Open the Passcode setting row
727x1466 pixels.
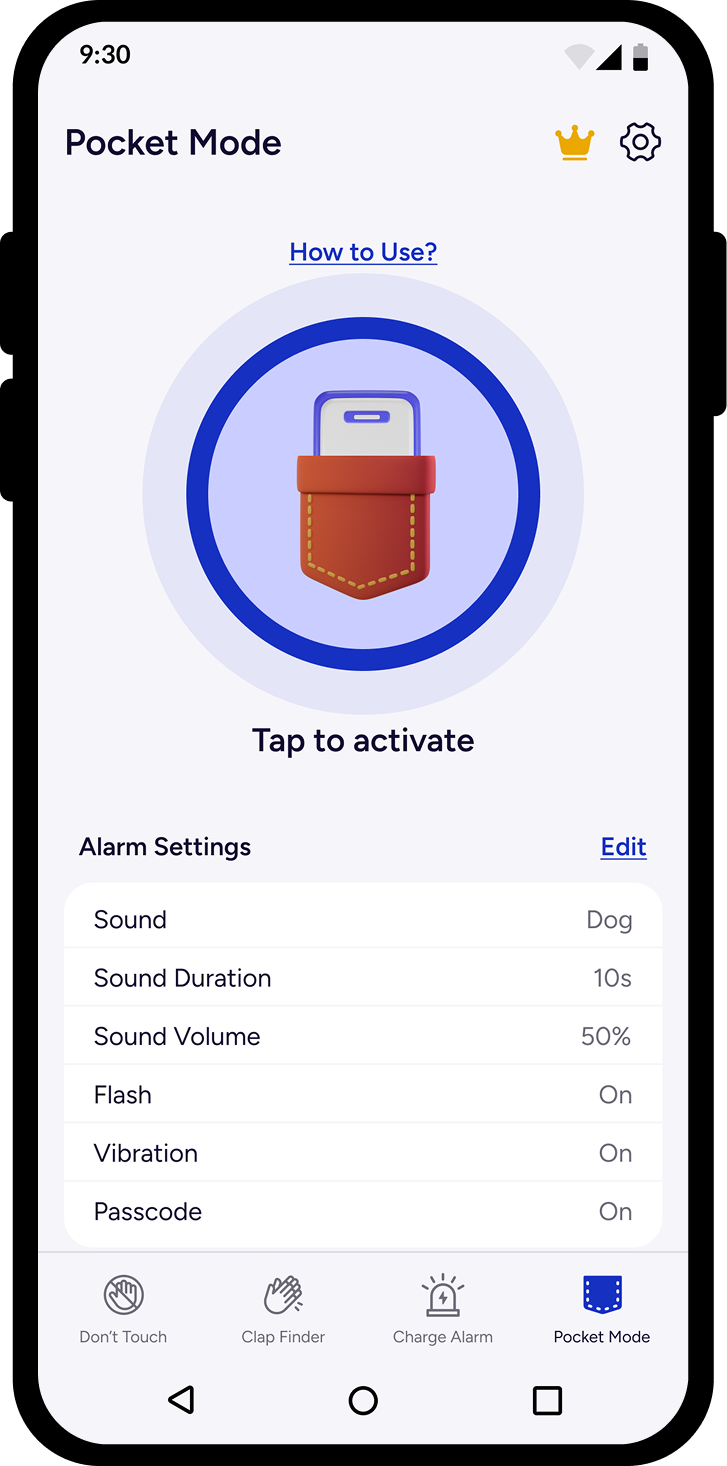pos(363,1212)
